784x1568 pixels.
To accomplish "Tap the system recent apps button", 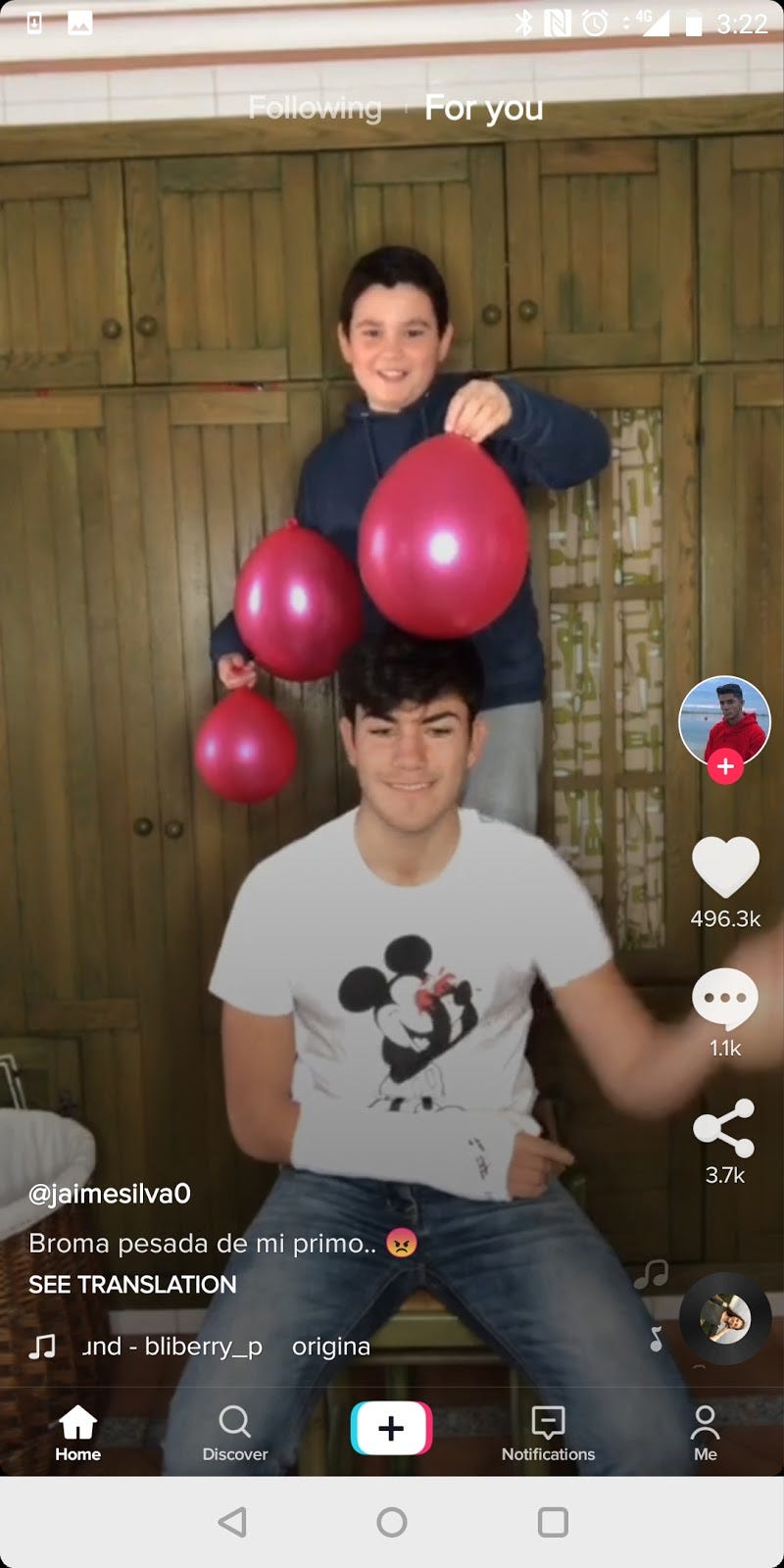I will pos(553,1521).
